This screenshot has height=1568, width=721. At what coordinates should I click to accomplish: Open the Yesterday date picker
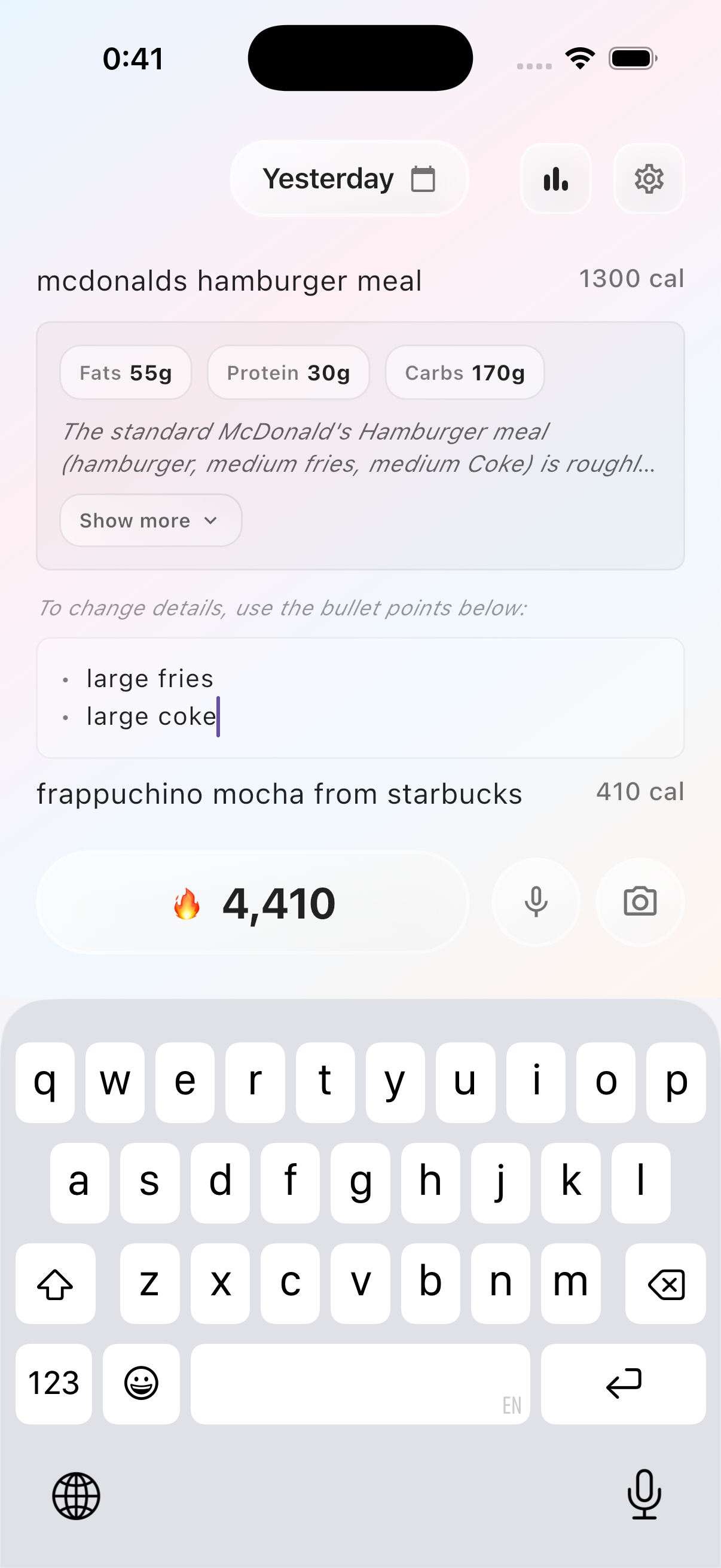pos(349,179)
